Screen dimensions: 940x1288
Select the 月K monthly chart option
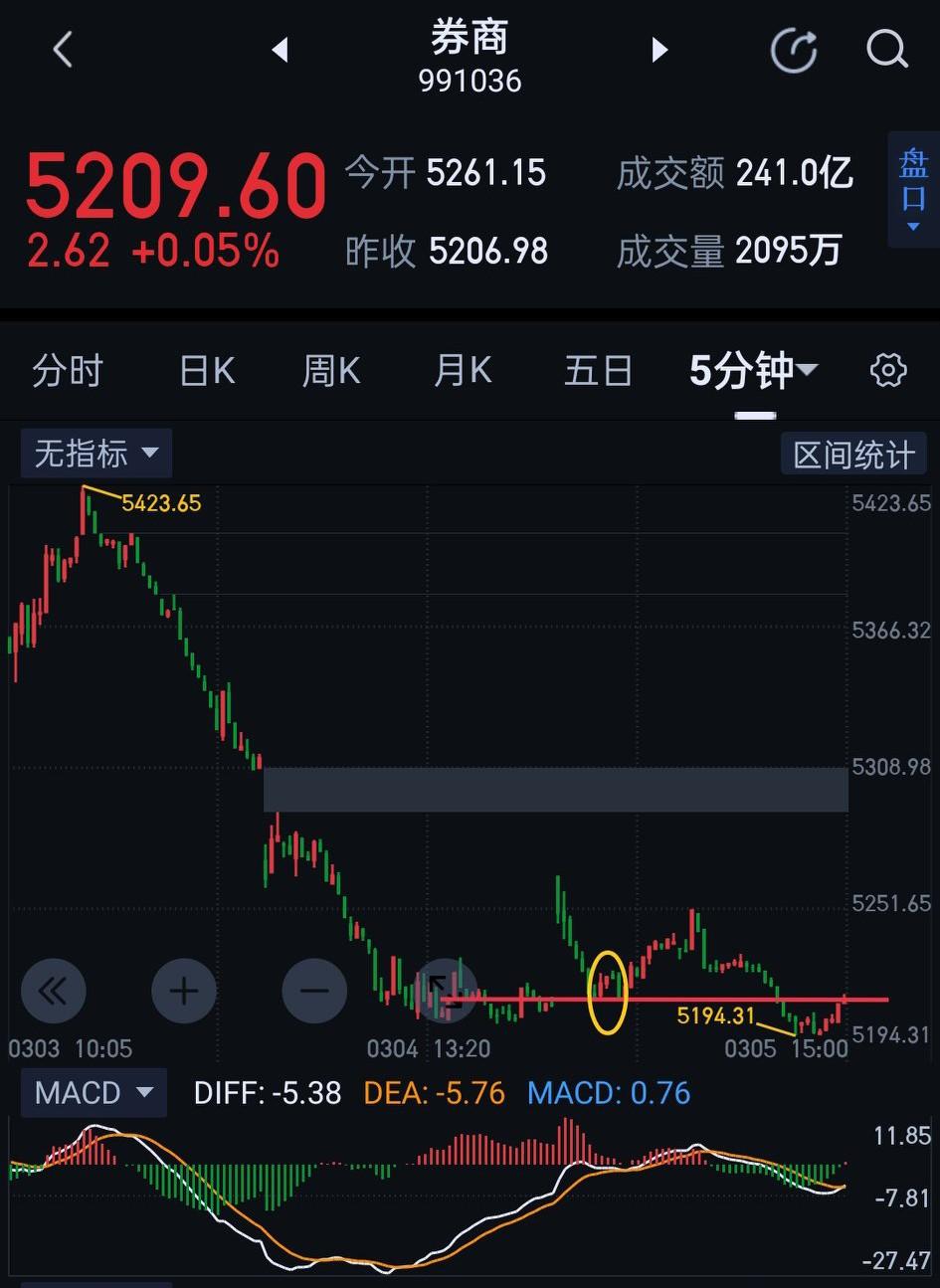pyautogui.click(x=462, y=370)
